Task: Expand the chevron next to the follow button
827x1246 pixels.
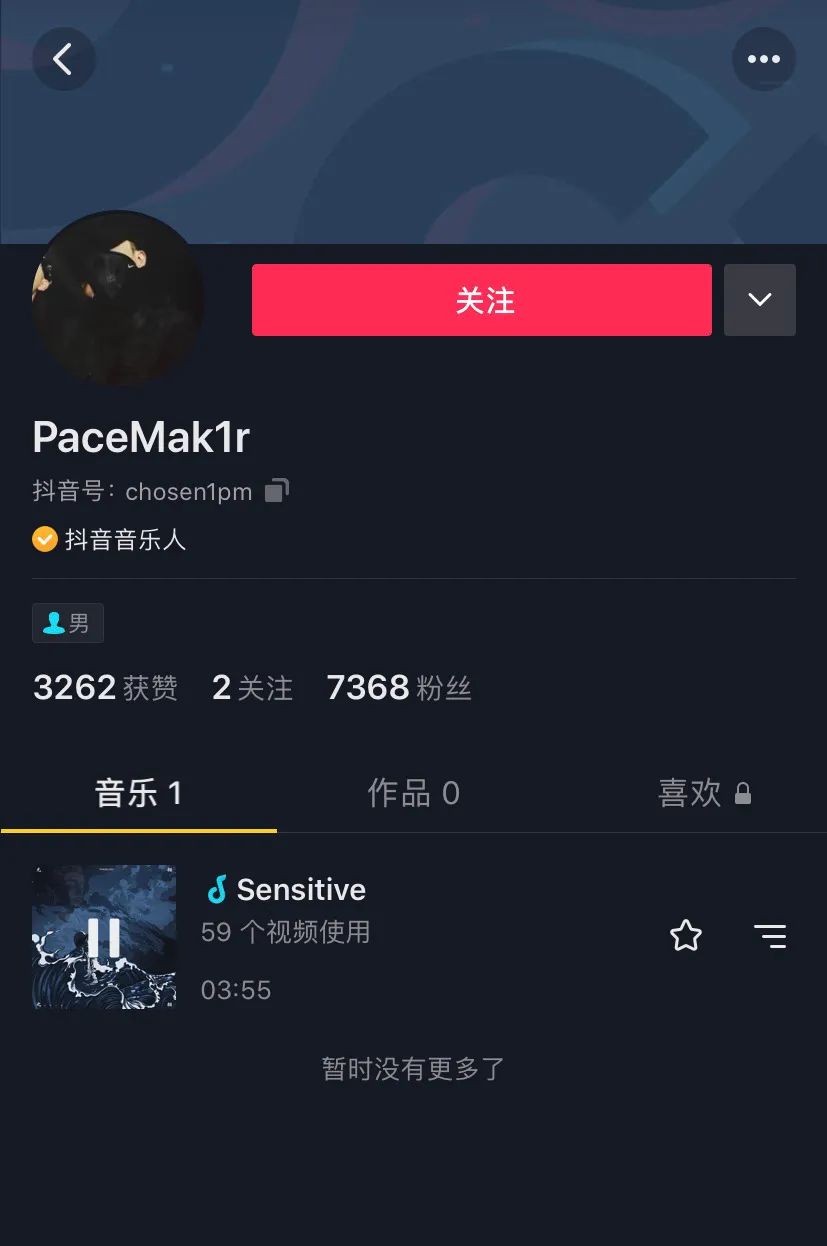Action: [x=759, y=299]
